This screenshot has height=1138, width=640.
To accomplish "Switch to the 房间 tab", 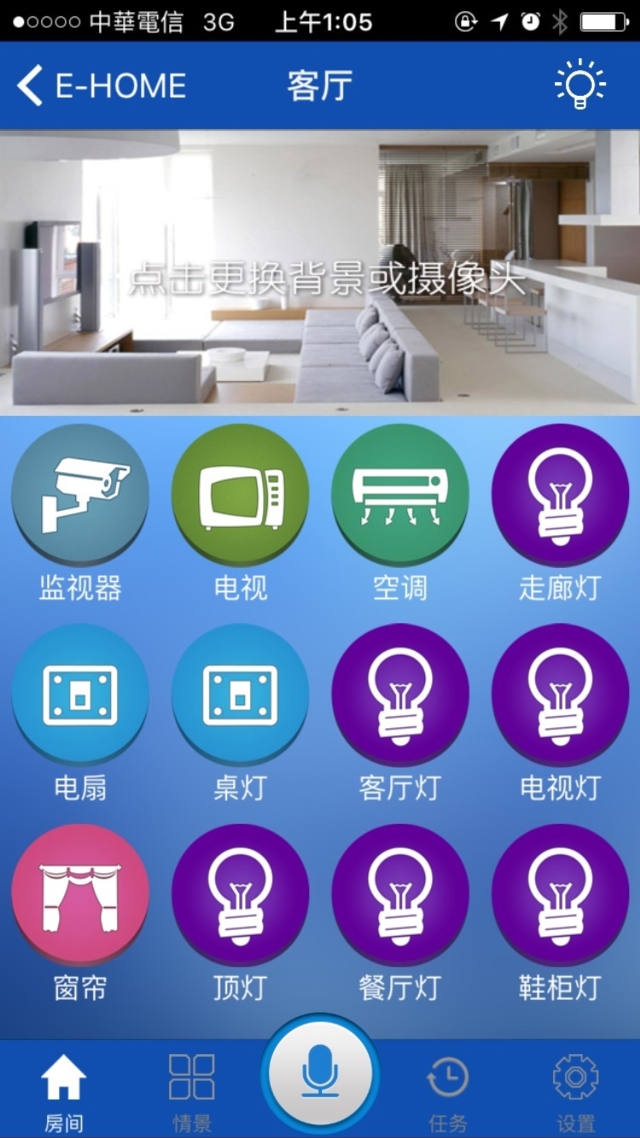I will [64, 1091].
